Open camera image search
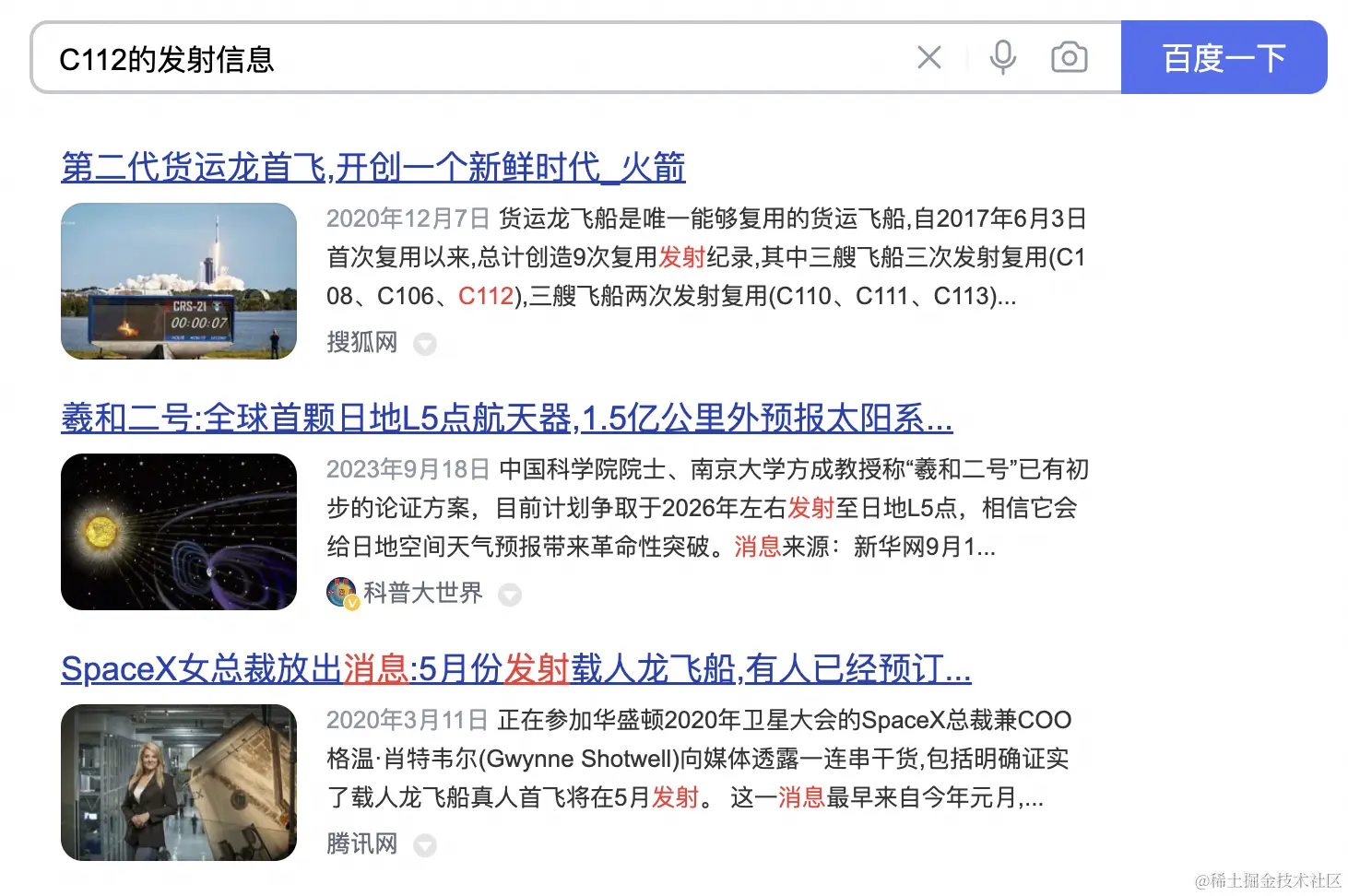 pyautogui.click(x=1069, y=58)
